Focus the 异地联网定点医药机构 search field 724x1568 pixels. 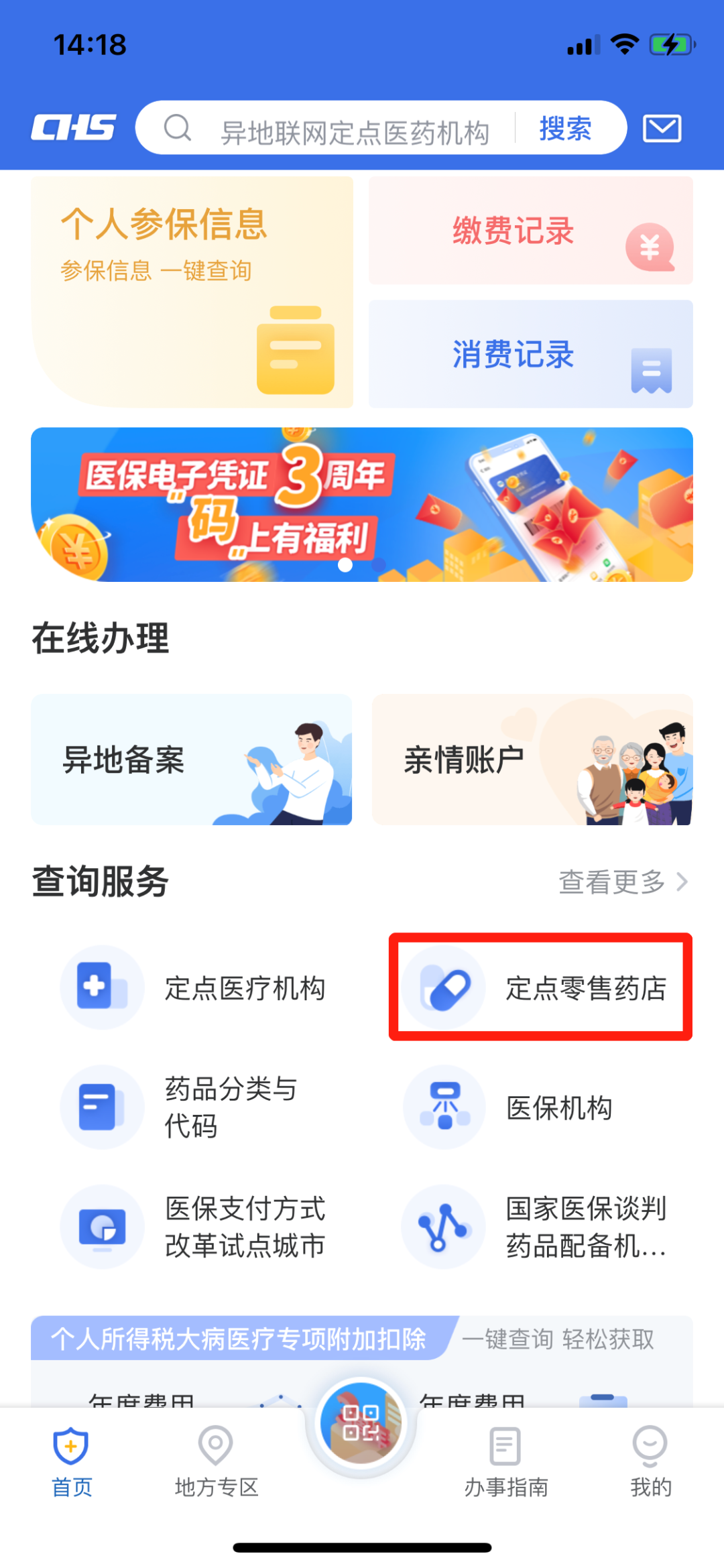pos(354,131)
